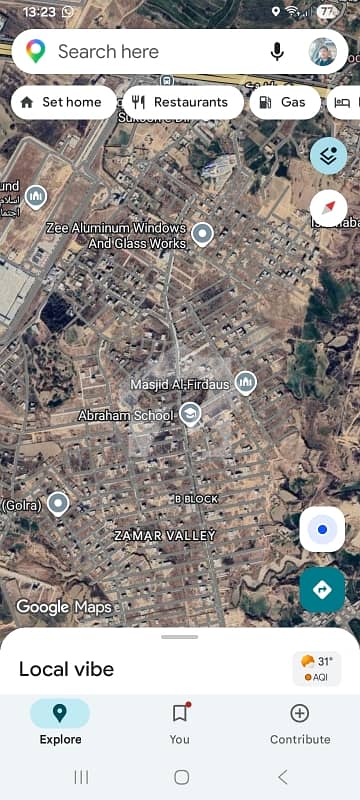This screenshot has height=800, width=360.
Task: Center map on my location
Action: [x=322, y=529]
